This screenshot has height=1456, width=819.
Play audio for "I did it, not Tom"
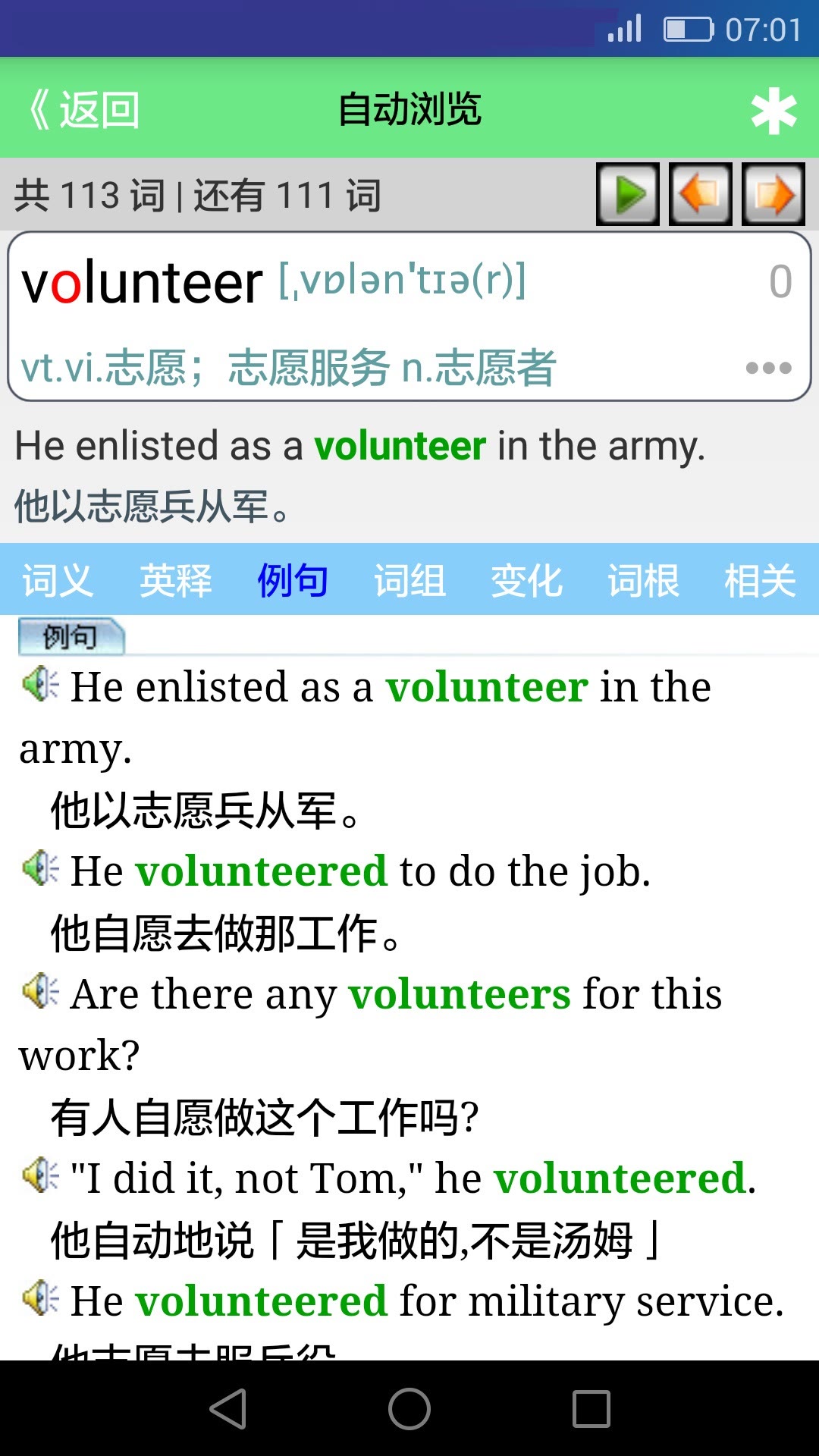[40, 1176]
